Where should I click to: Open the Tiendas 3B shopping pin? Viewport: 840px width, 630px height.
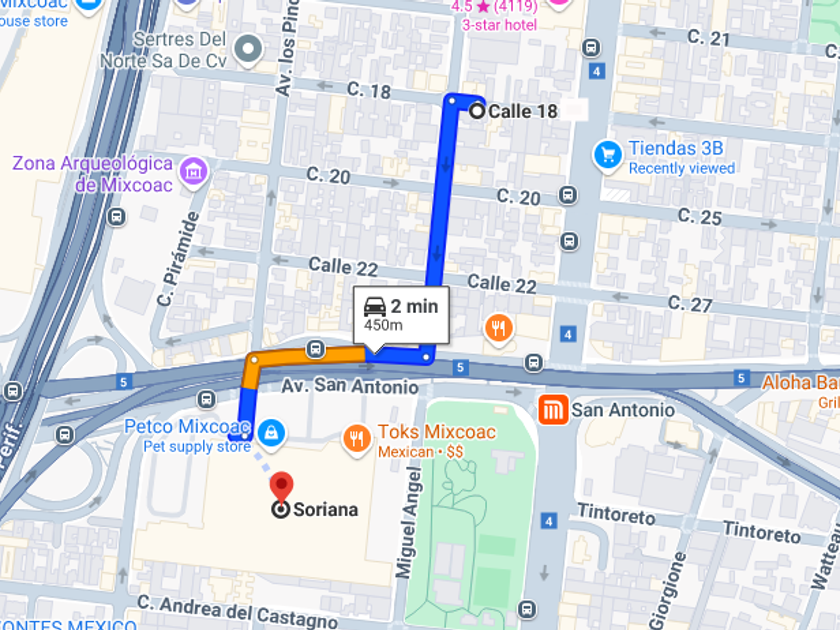click(x=608, y=155)
